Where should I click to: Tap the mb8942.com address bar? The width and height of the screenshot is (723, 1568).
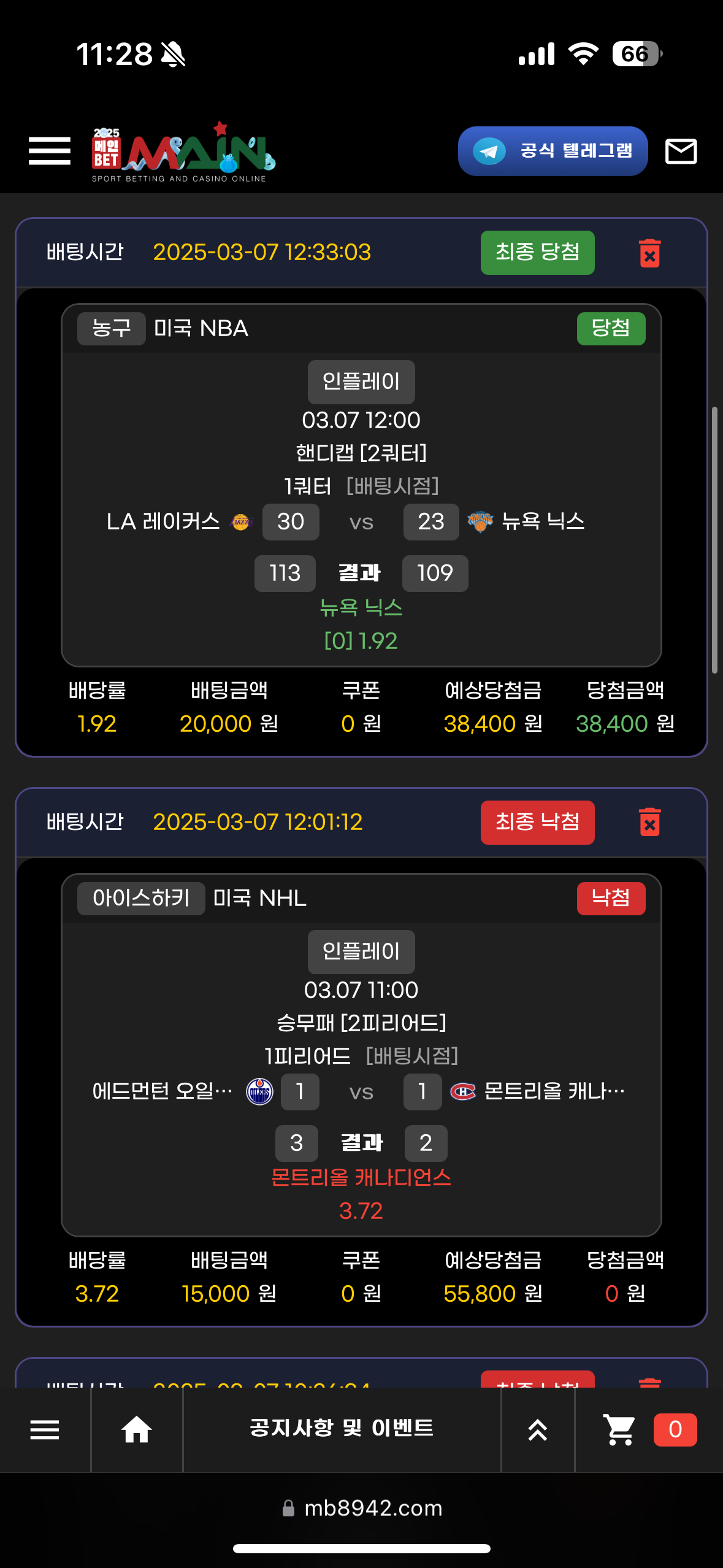click(x=362, y=1508)
